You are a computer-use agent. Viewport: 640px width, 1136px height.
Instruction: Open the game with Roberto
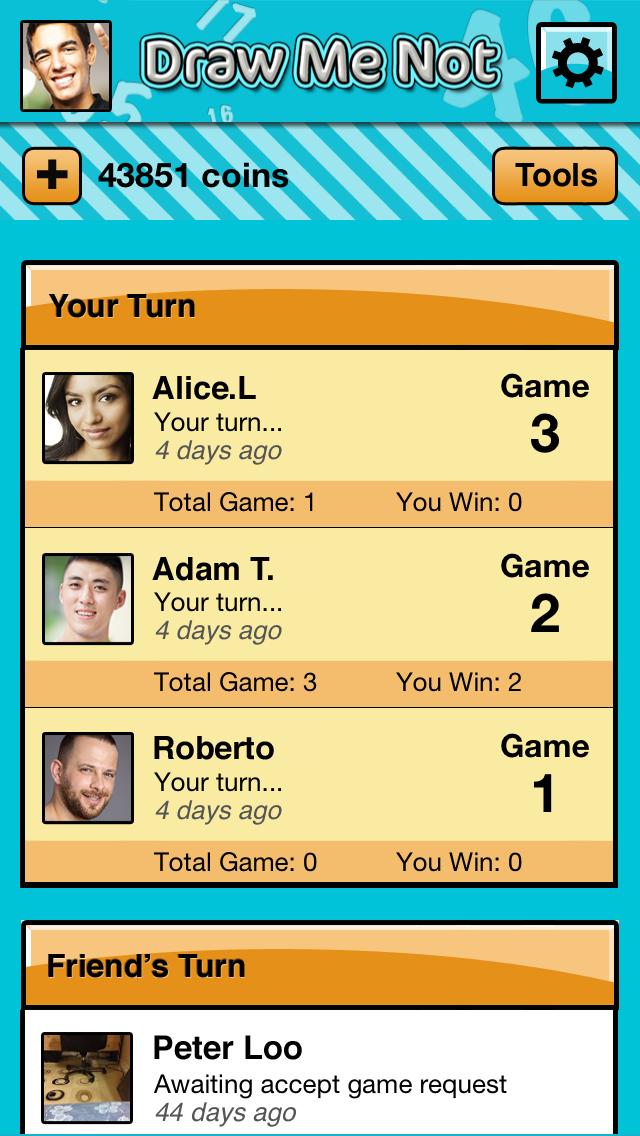[x=320, y=778]
